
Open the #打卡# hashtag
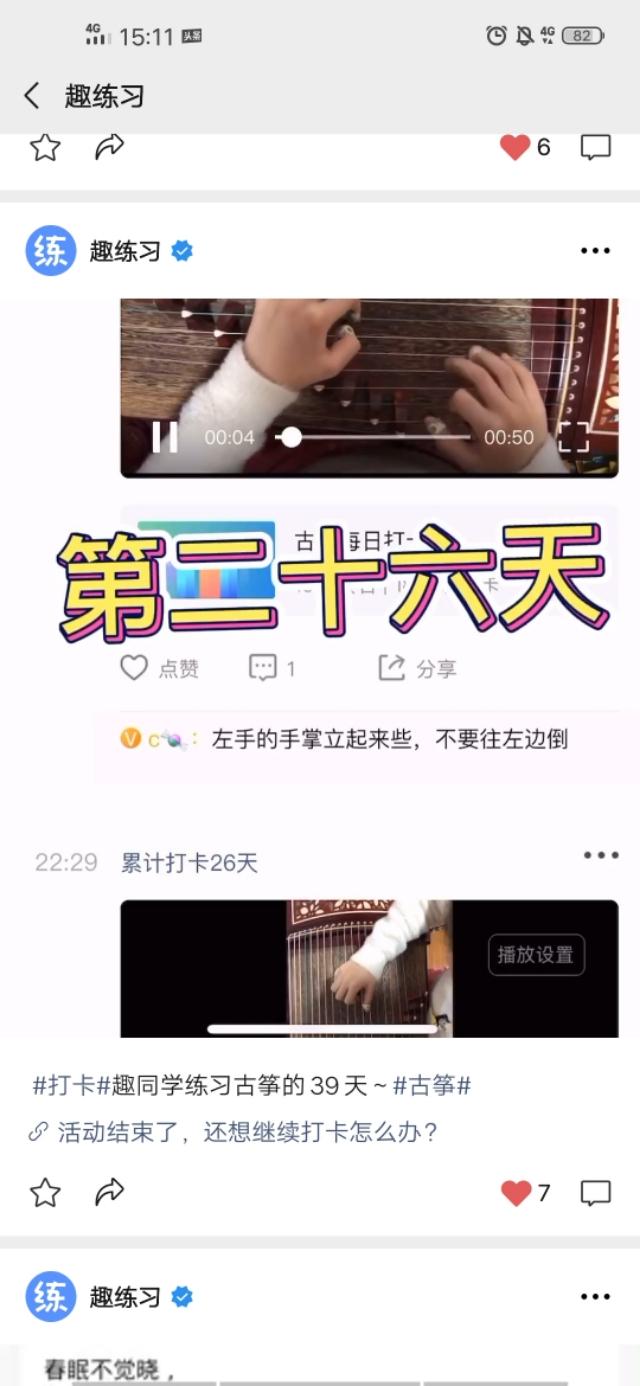64,1085
